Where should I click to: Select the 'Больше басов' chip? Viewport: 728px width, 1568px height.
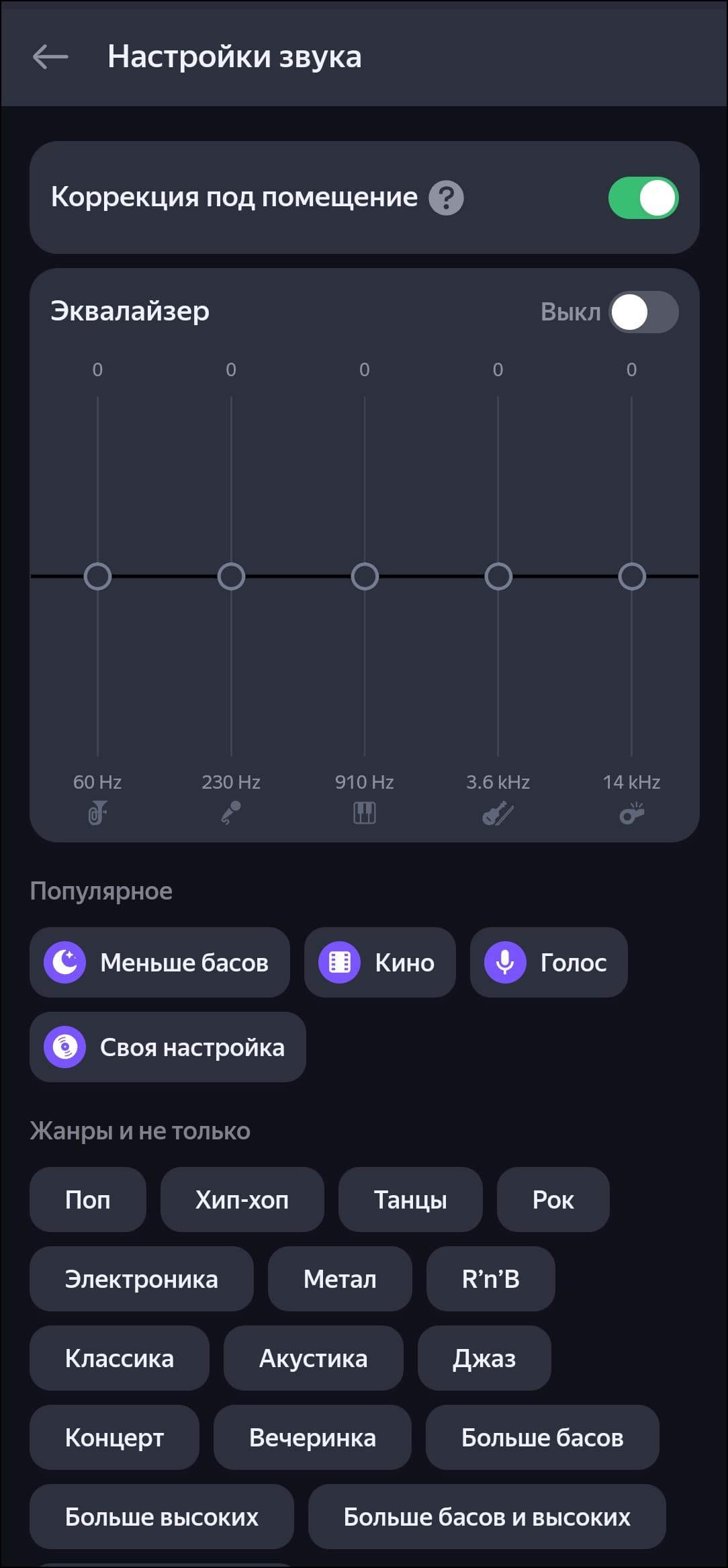pyautogui.click(x=542, y=1437)
